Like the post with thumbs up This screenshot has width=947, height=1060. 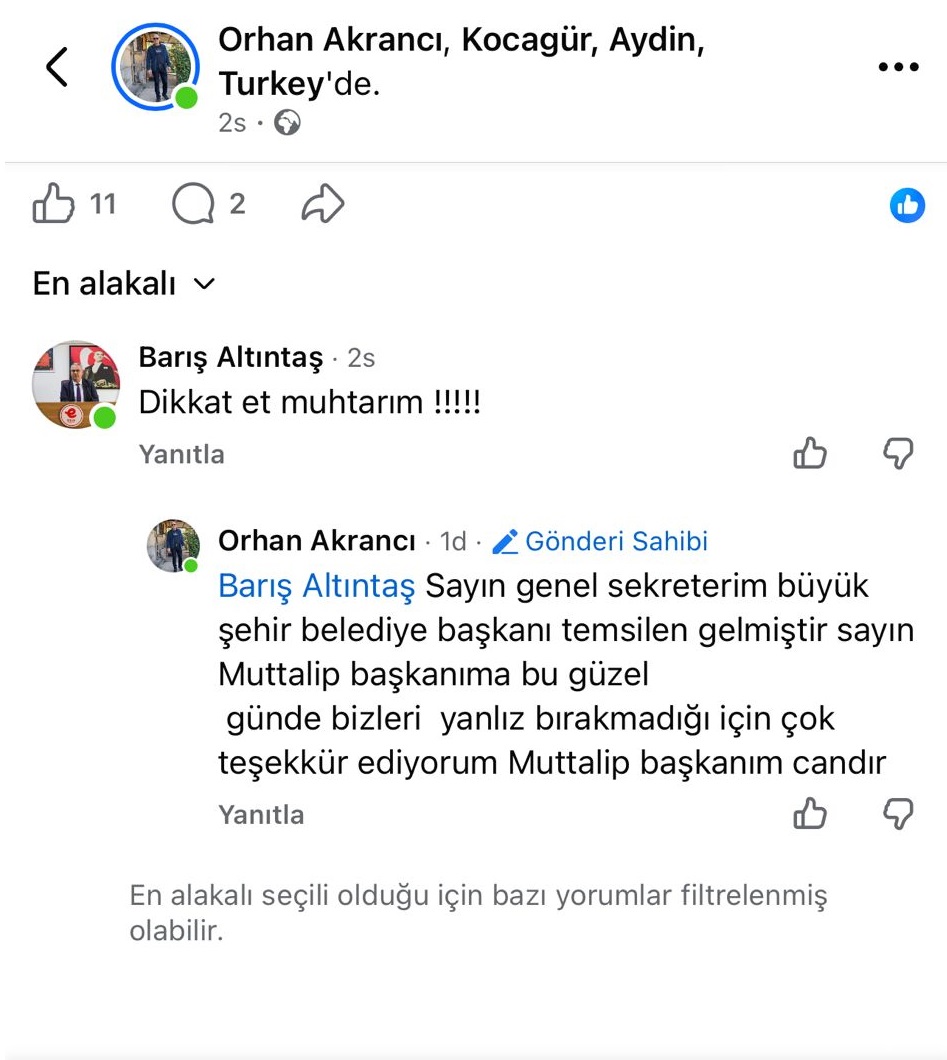point(54,205)
